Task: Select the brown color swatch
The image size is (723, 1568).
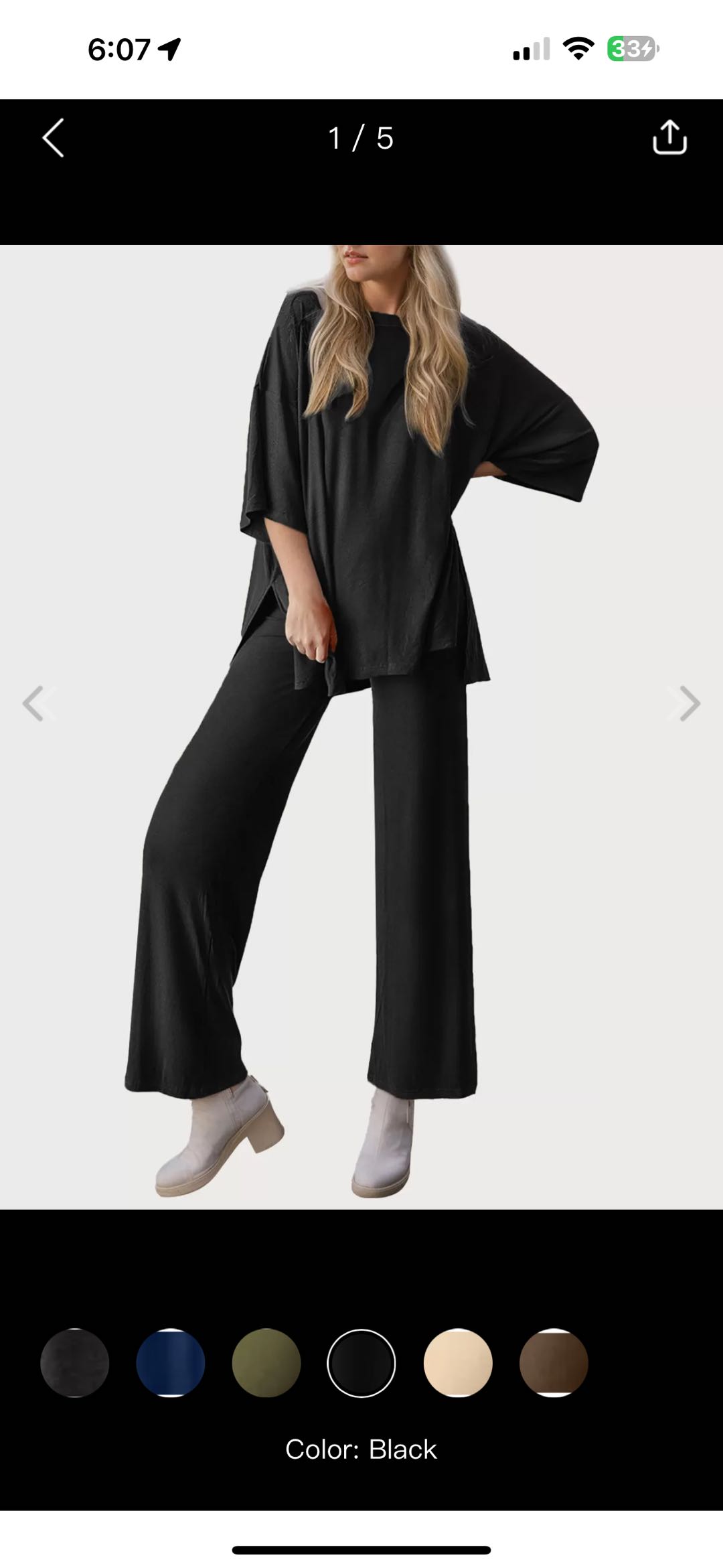Action: tap(554, 1363)
